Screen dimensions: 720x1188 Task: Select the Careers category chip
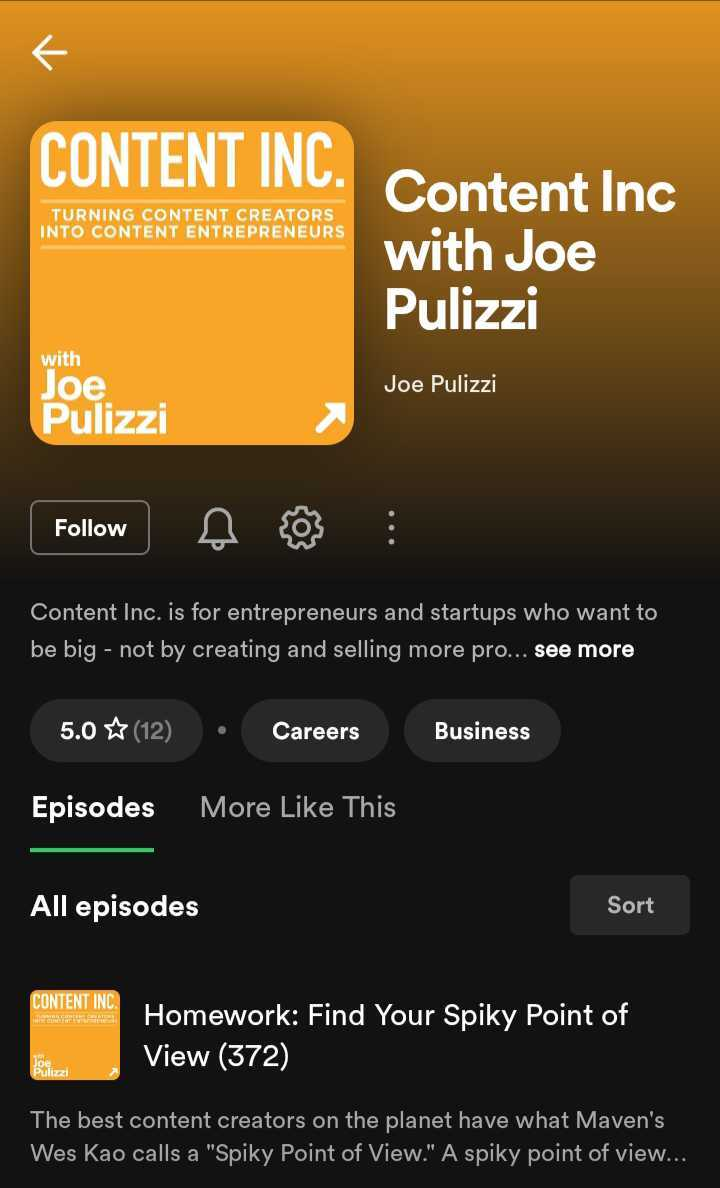[315, 731]
